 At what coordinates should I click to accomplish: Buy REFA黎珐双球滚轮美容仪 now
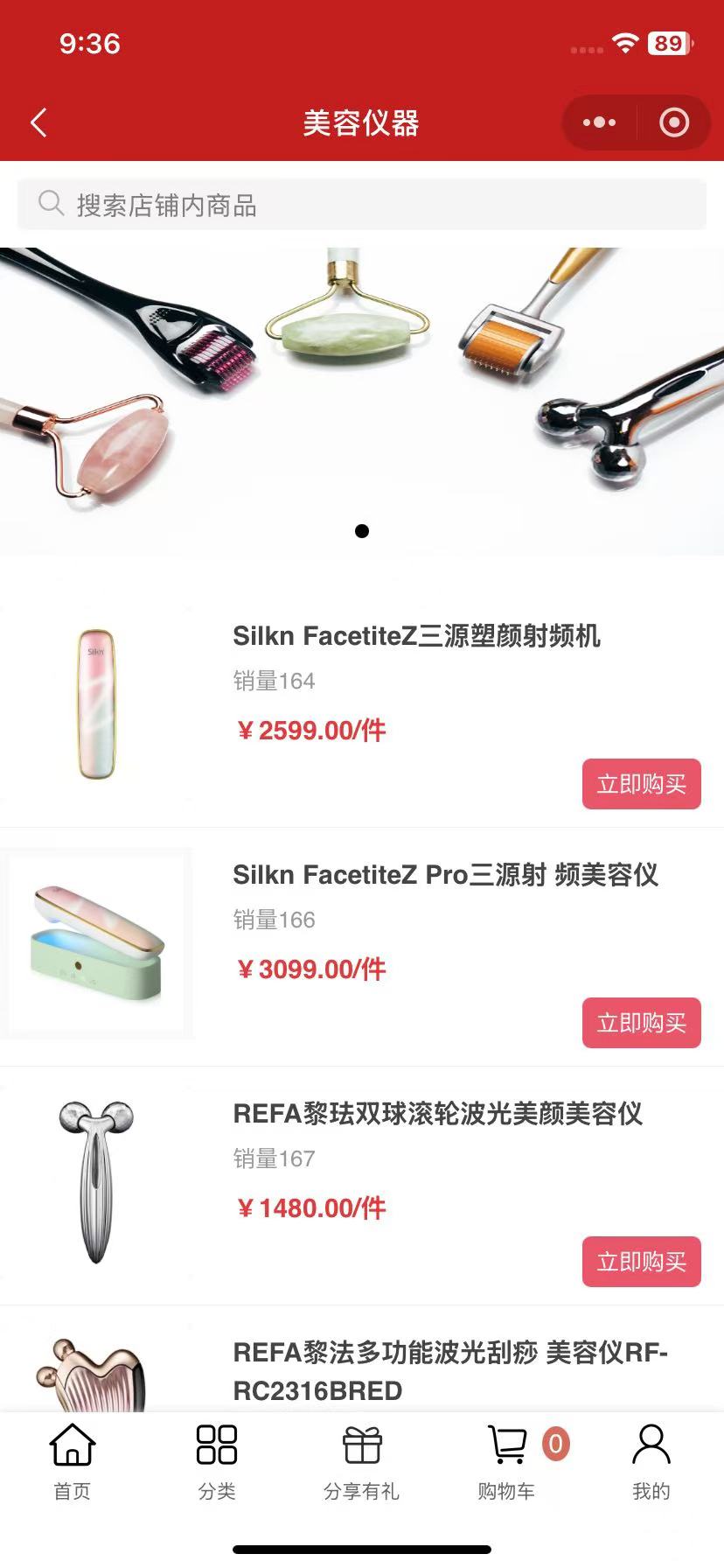[x=641, y=1262]
